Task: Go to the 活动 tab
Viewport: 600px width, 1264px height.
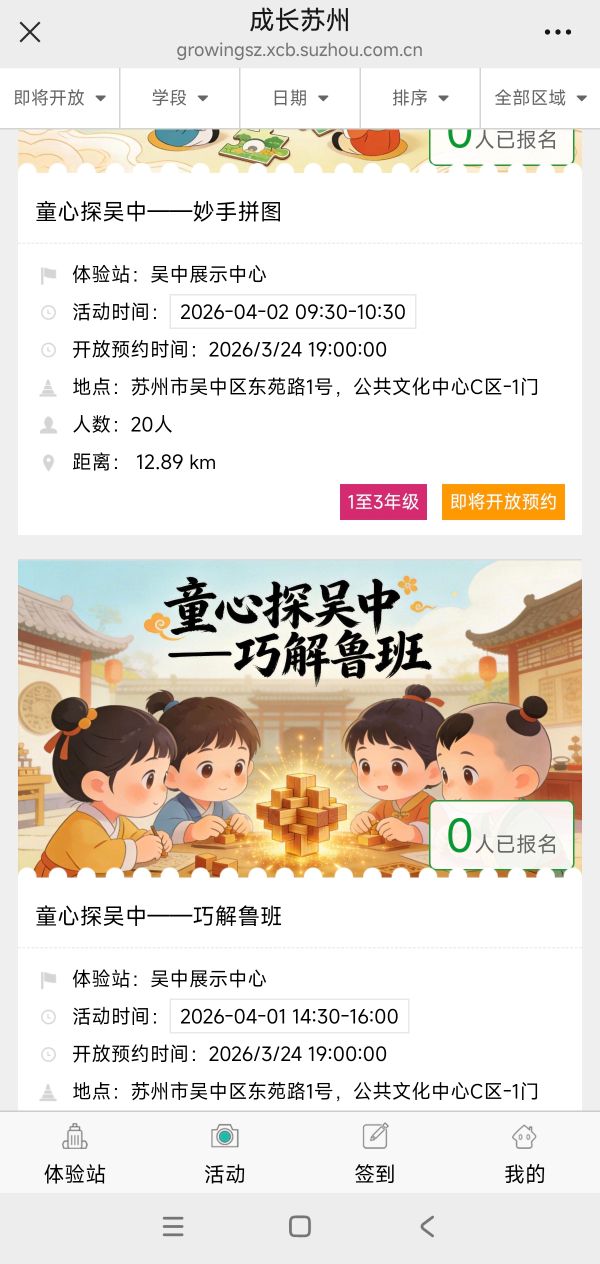Action: pos(225,1153)
